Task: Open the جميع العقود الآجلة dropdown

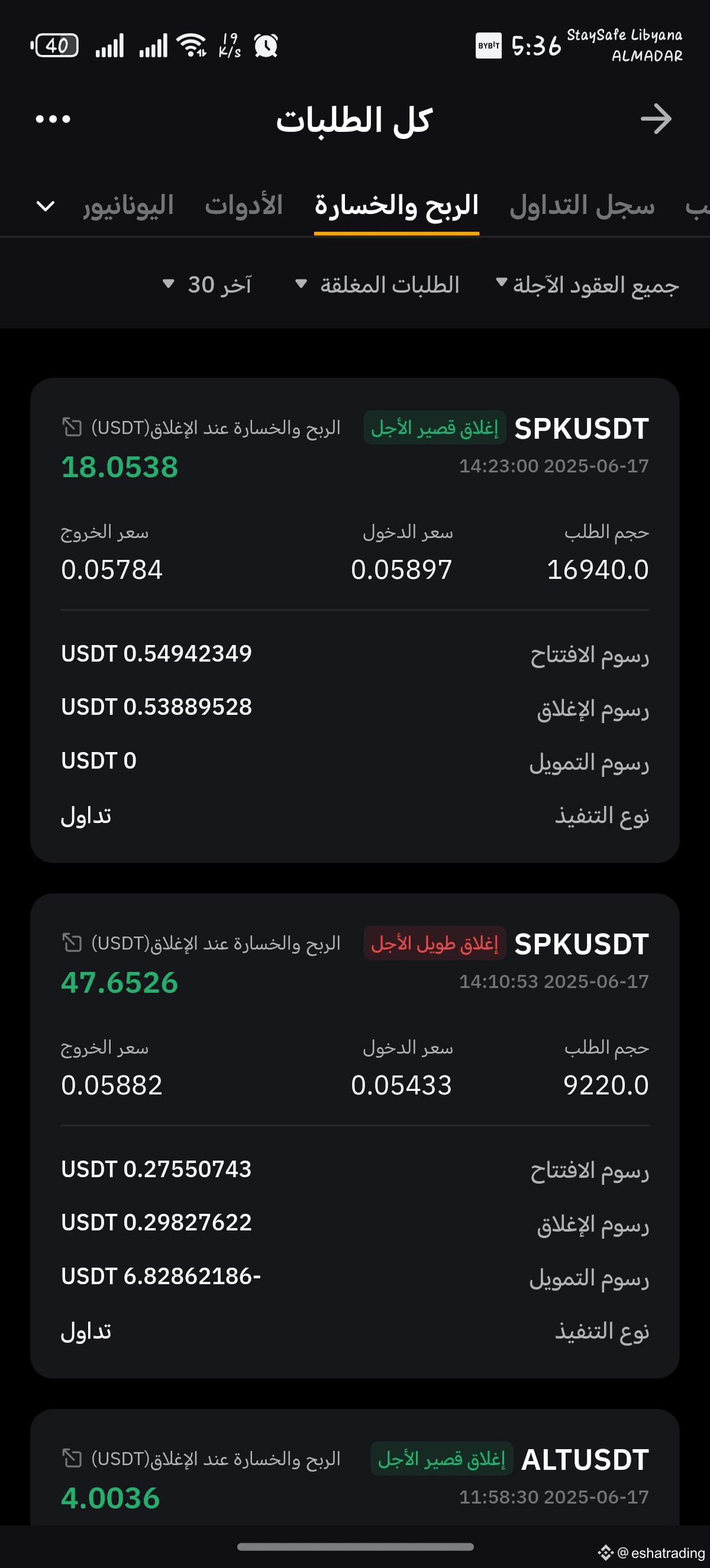Action: (x=588, y=285)
